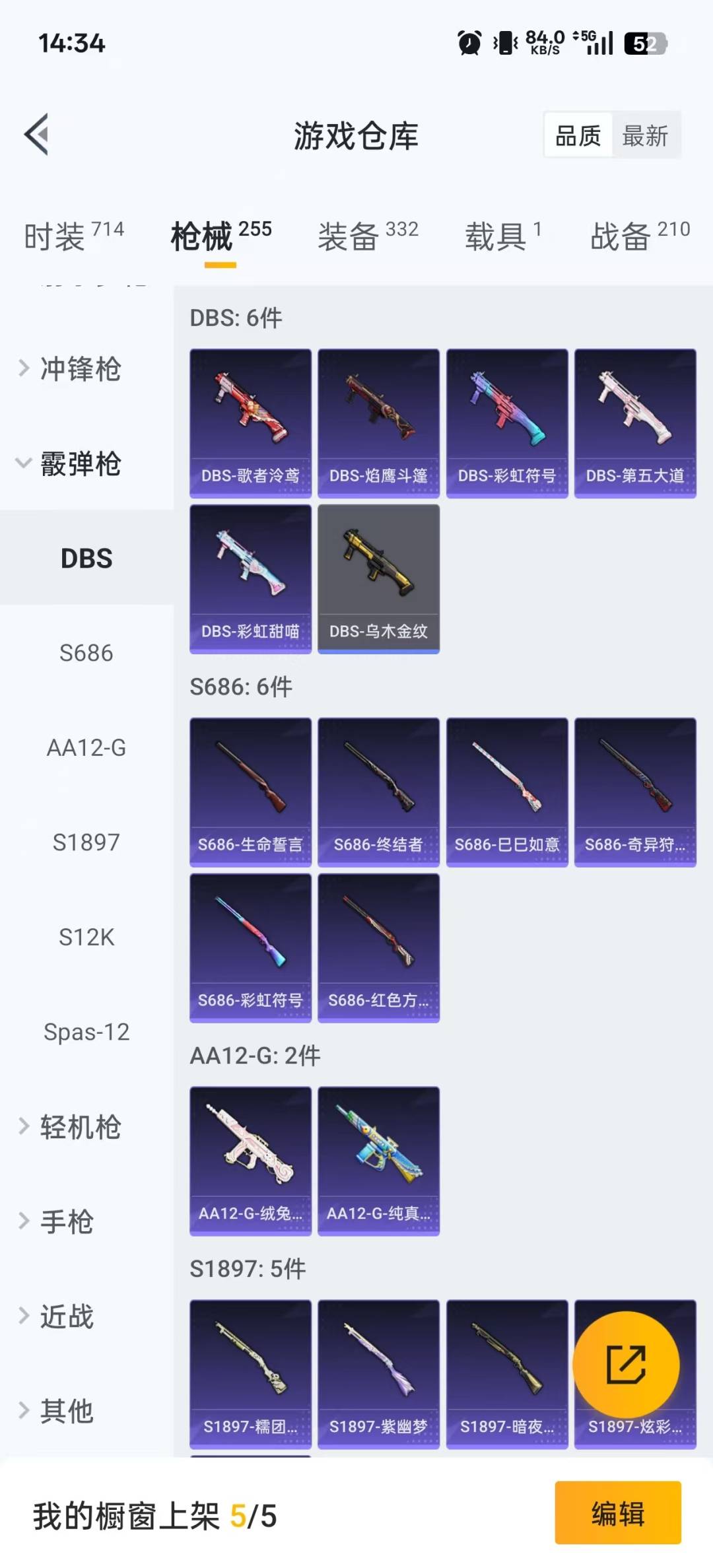Tap the yellow floating share button
Image resolution: width=713 pixels, height=1568 pixels.
(x=626, y=1364)
